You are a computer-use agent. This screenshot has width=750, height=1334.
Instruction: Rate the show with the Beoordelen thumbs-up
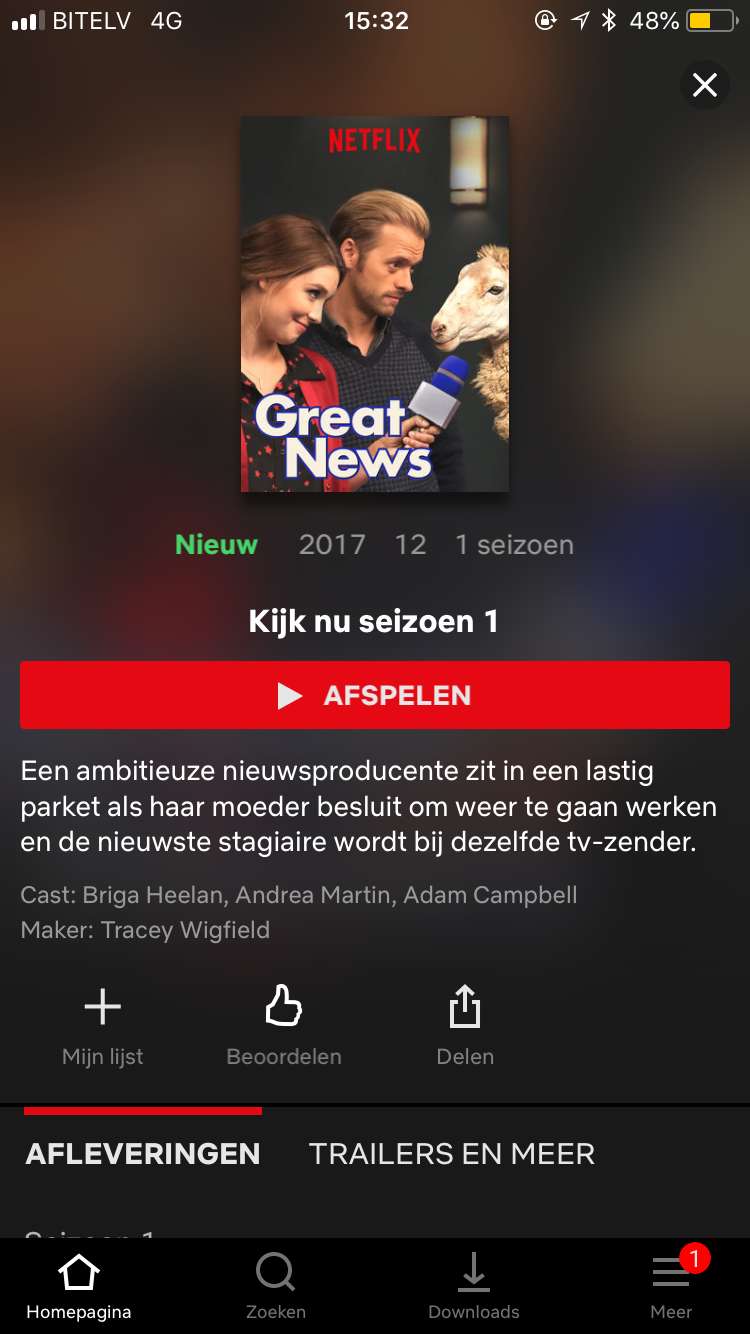coord(284,1027)
